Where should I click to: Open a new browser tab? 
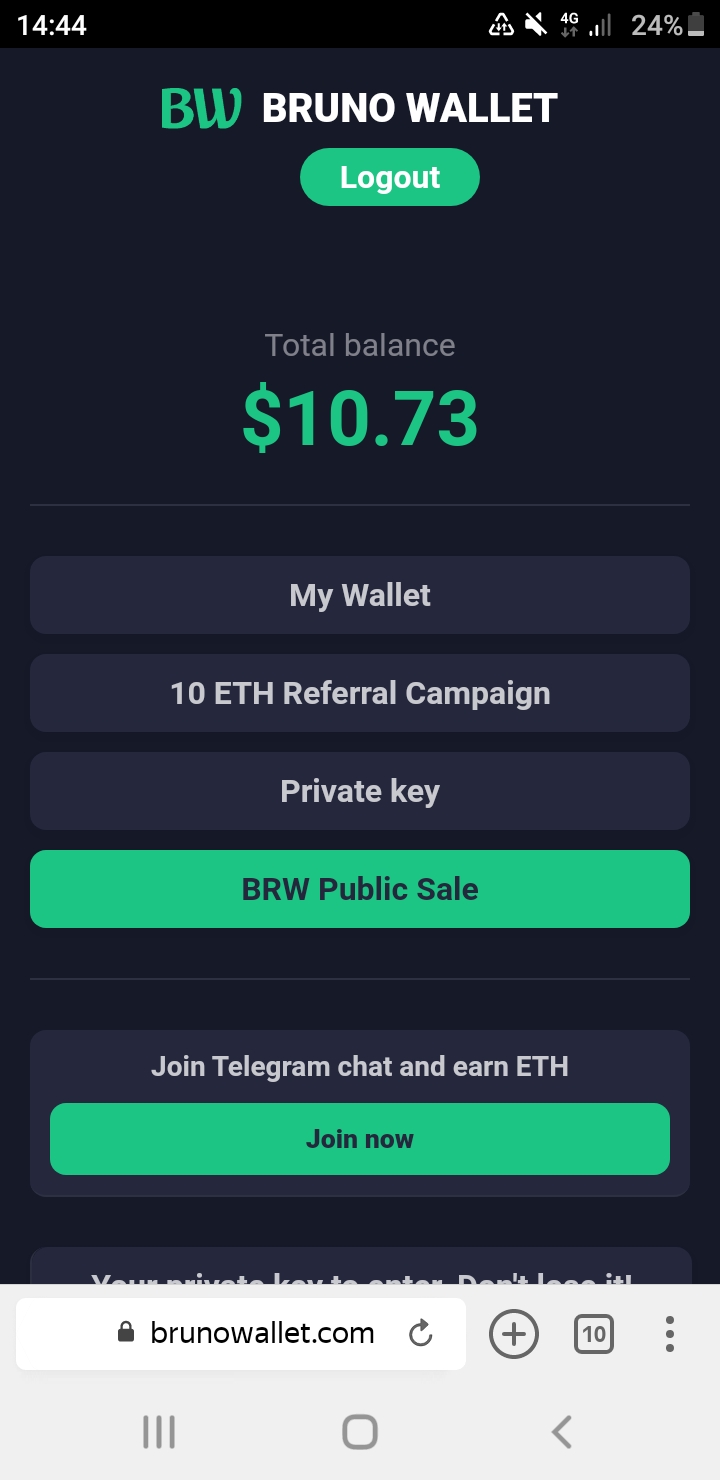click(514, 1334)
